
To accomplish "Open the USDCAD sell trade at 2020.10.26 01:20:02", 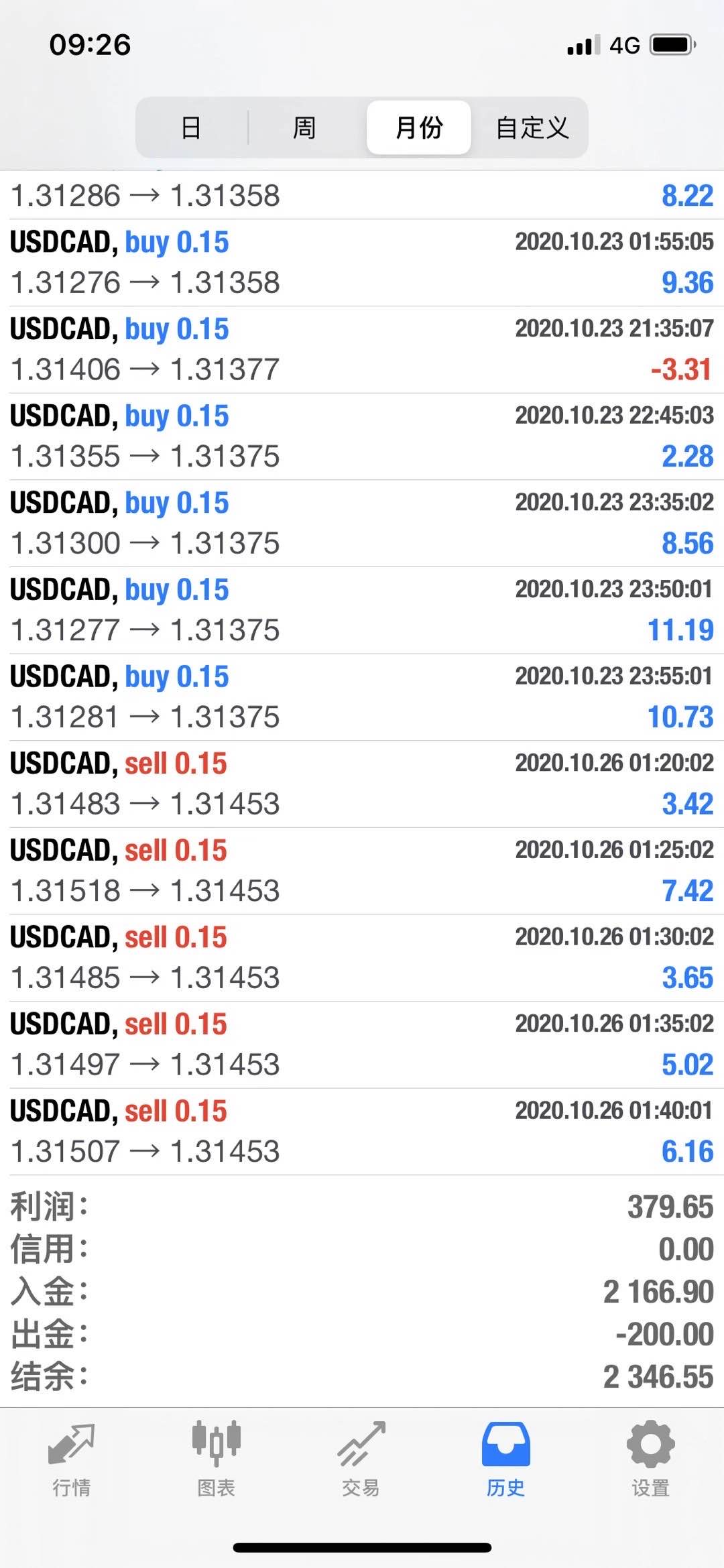I will tap(362, 784).
